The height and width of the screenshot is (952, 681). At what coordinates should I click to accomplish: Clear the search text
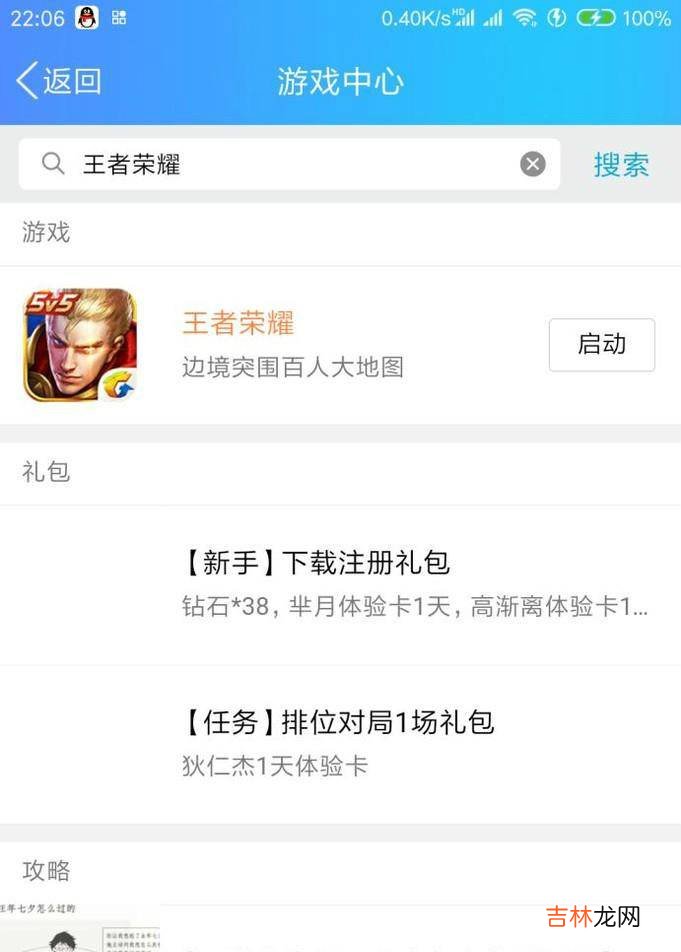click(x=533, y=164)
